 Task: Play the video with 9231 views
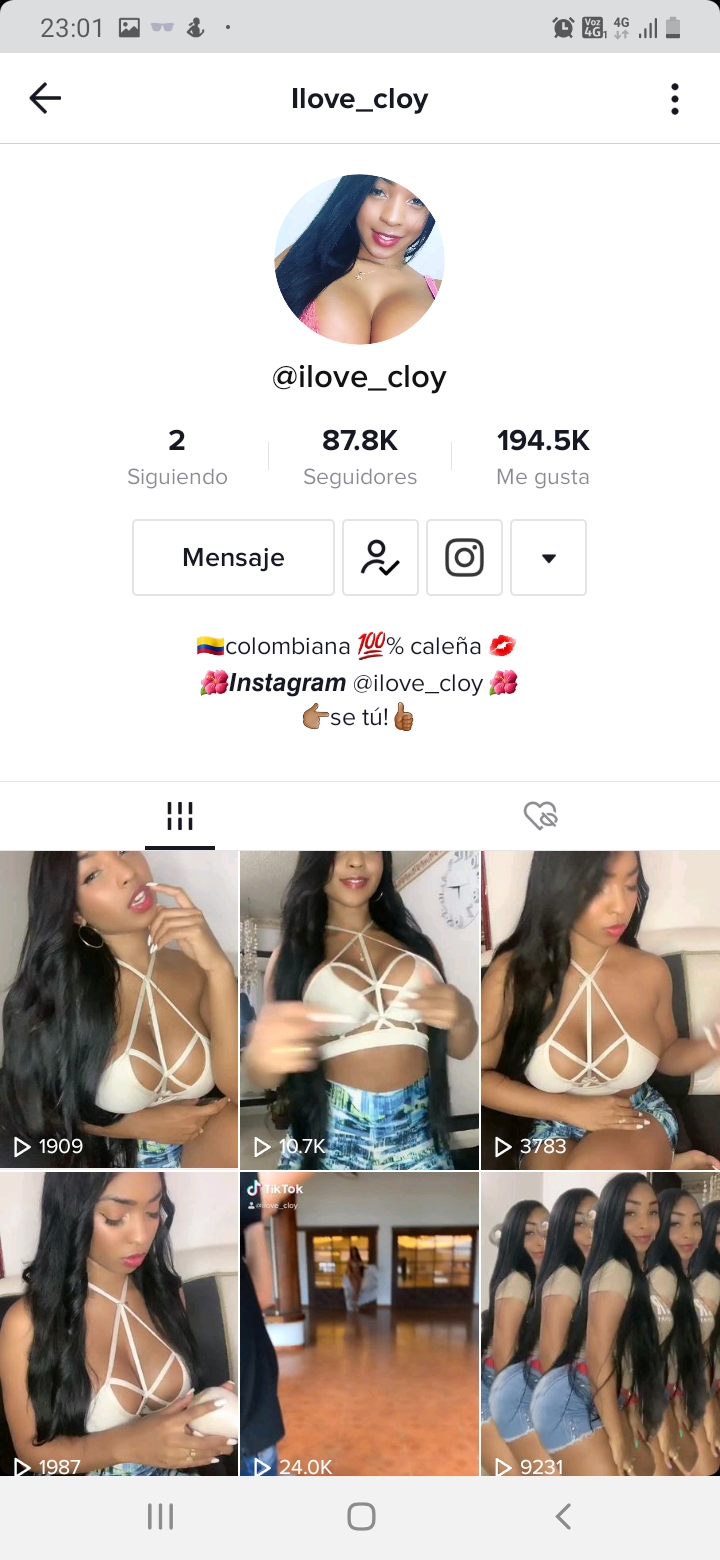(600, 1322)
